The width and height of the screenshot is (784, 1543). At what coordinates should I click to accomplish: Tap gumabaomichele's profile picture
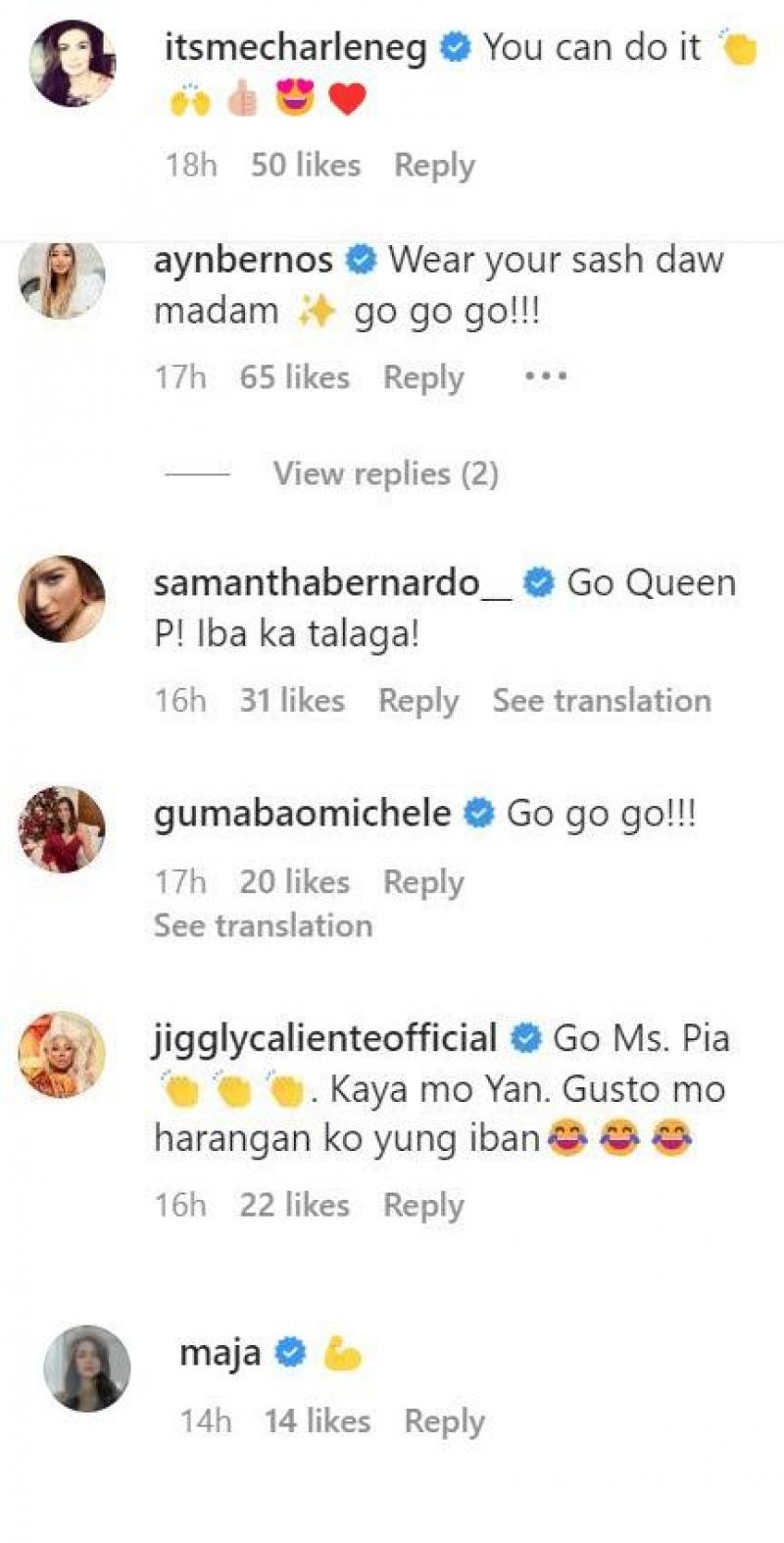[62, 829]
